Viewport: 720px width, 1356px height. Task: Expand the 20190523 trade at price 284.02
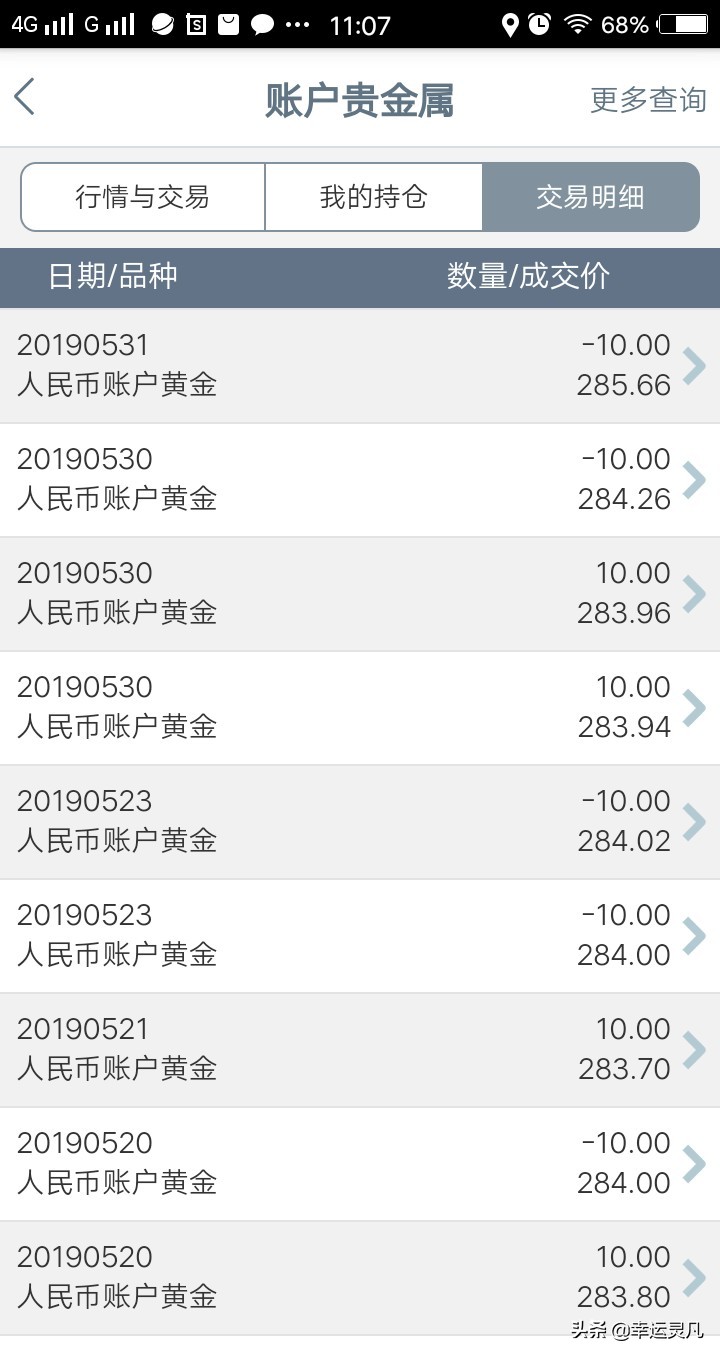(360, 820)
